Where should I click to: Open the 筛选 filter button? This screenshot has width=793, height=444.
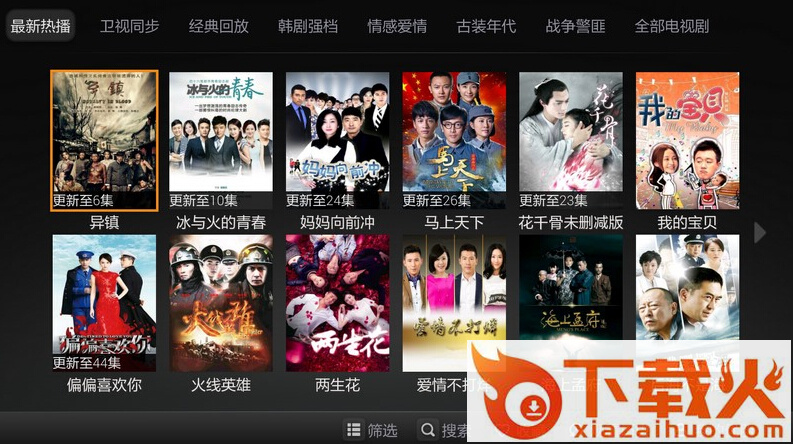tap(372, 430)
